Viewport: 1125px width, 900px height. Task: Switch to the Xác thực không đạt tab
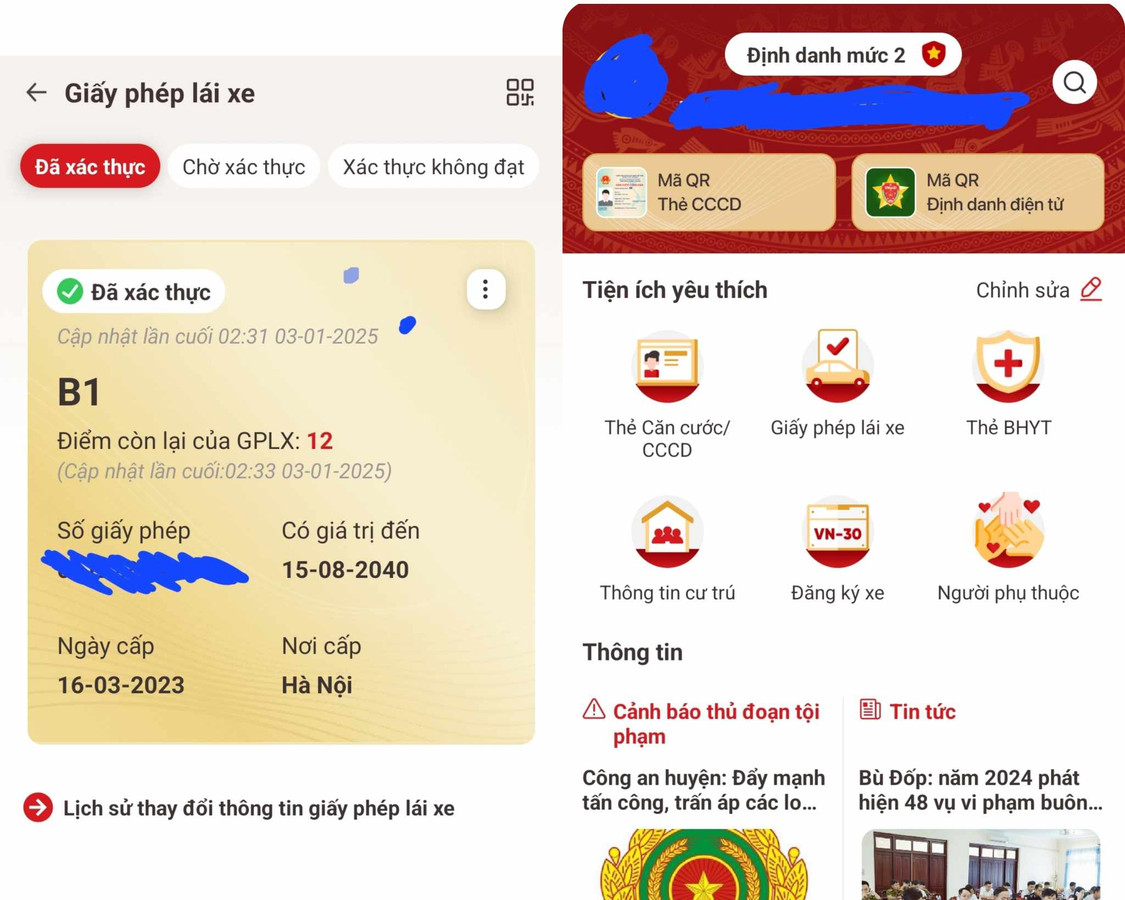[433, 167]
